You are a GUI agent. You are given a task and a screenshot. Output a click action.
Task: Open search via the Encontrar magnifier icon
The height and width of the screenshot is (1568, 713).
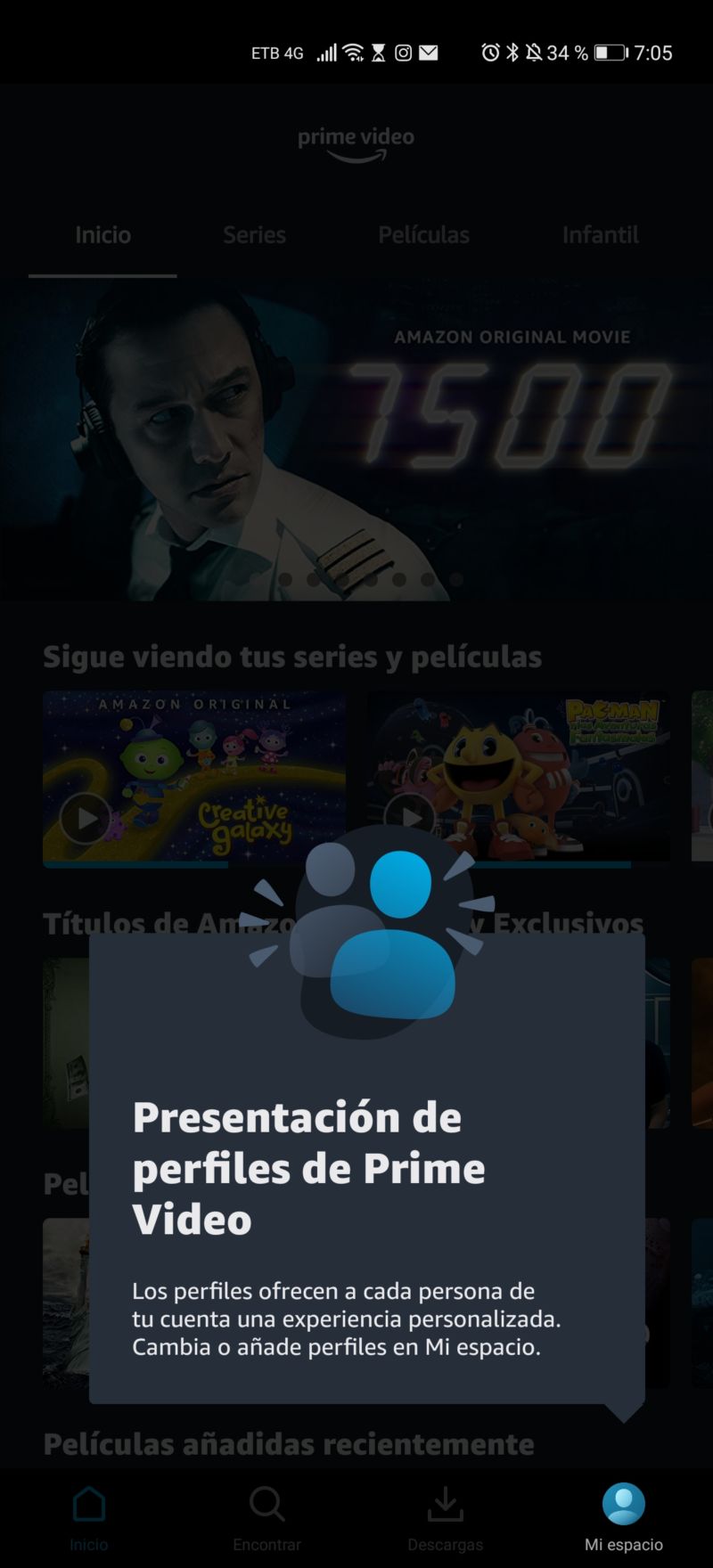(x=266, y=1504)
